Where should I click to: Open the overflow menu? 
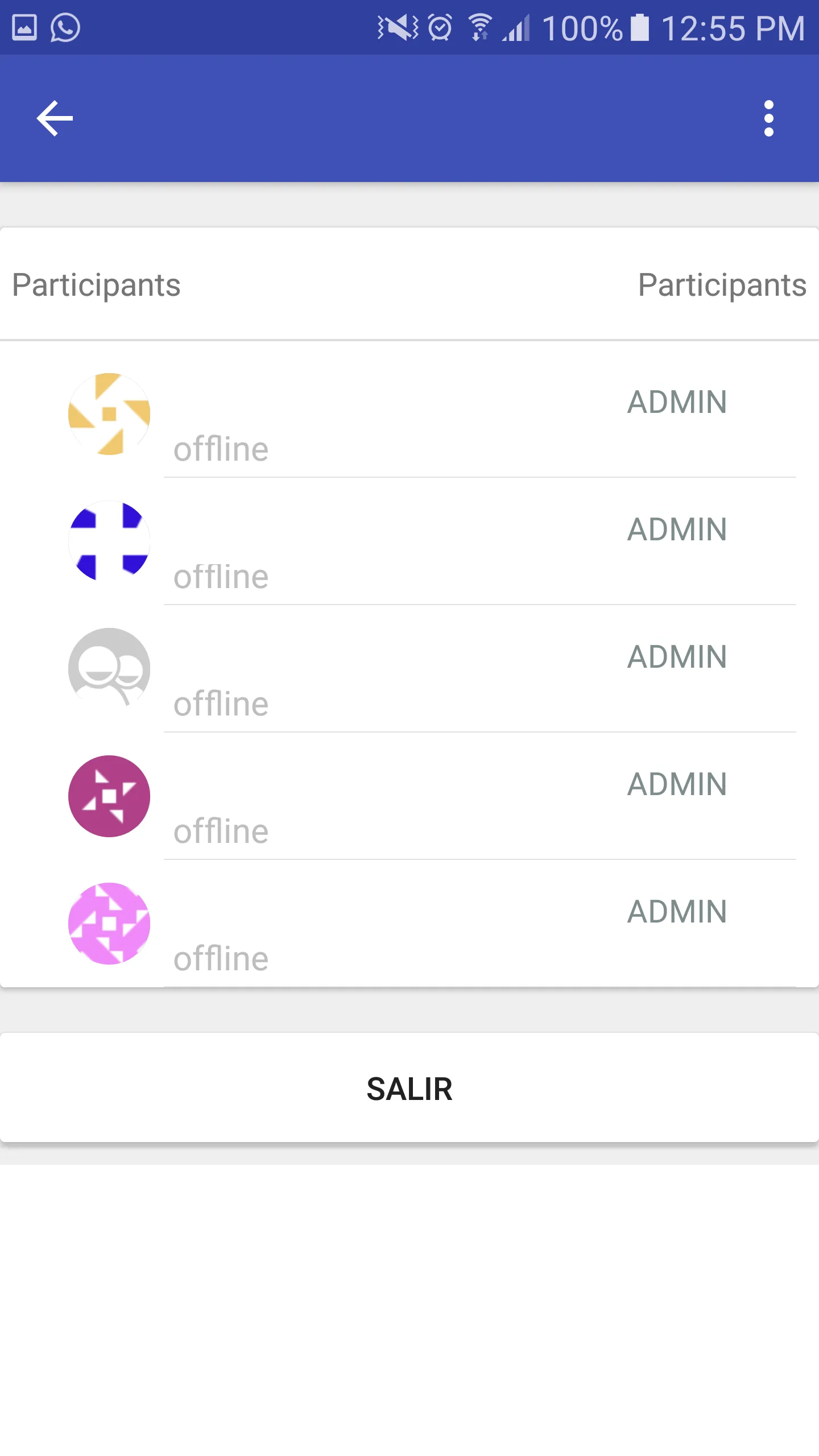(x=769, y=118)
